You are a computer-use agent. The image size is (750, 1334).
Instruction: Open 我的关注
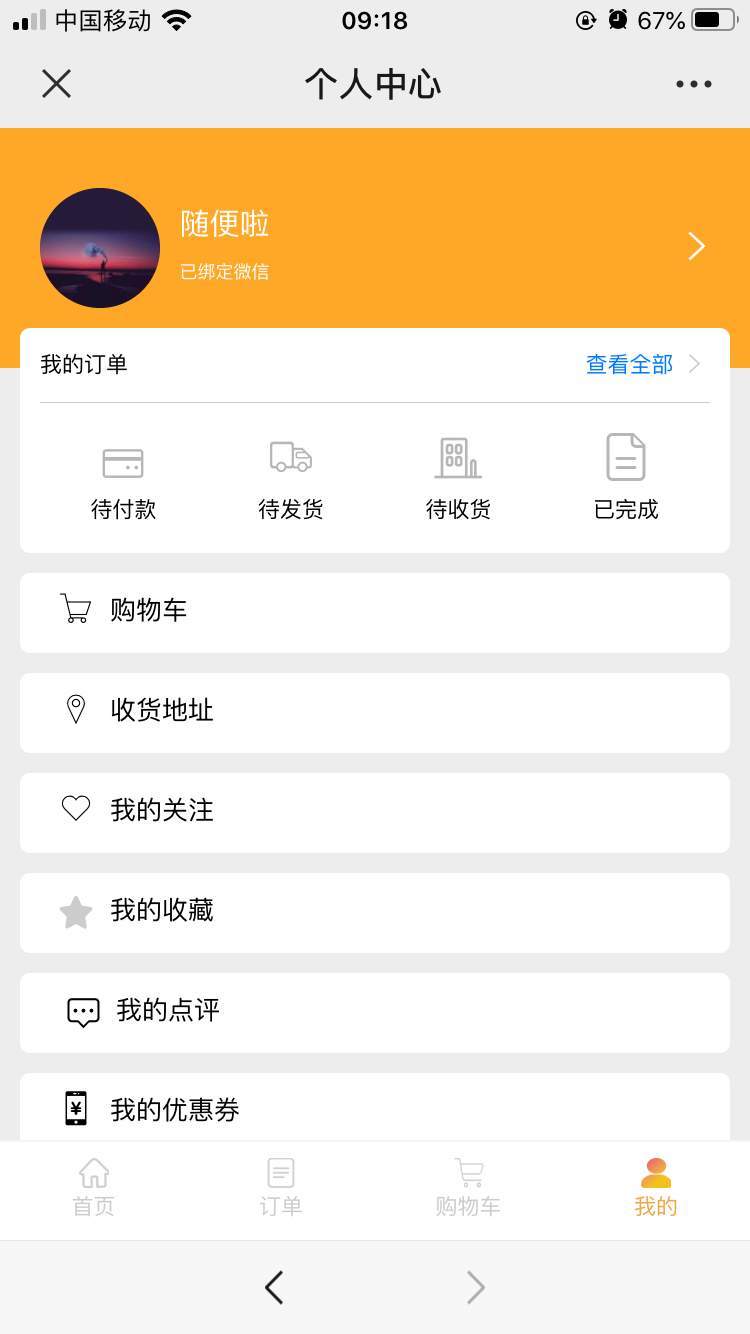(x=375, y=812)
